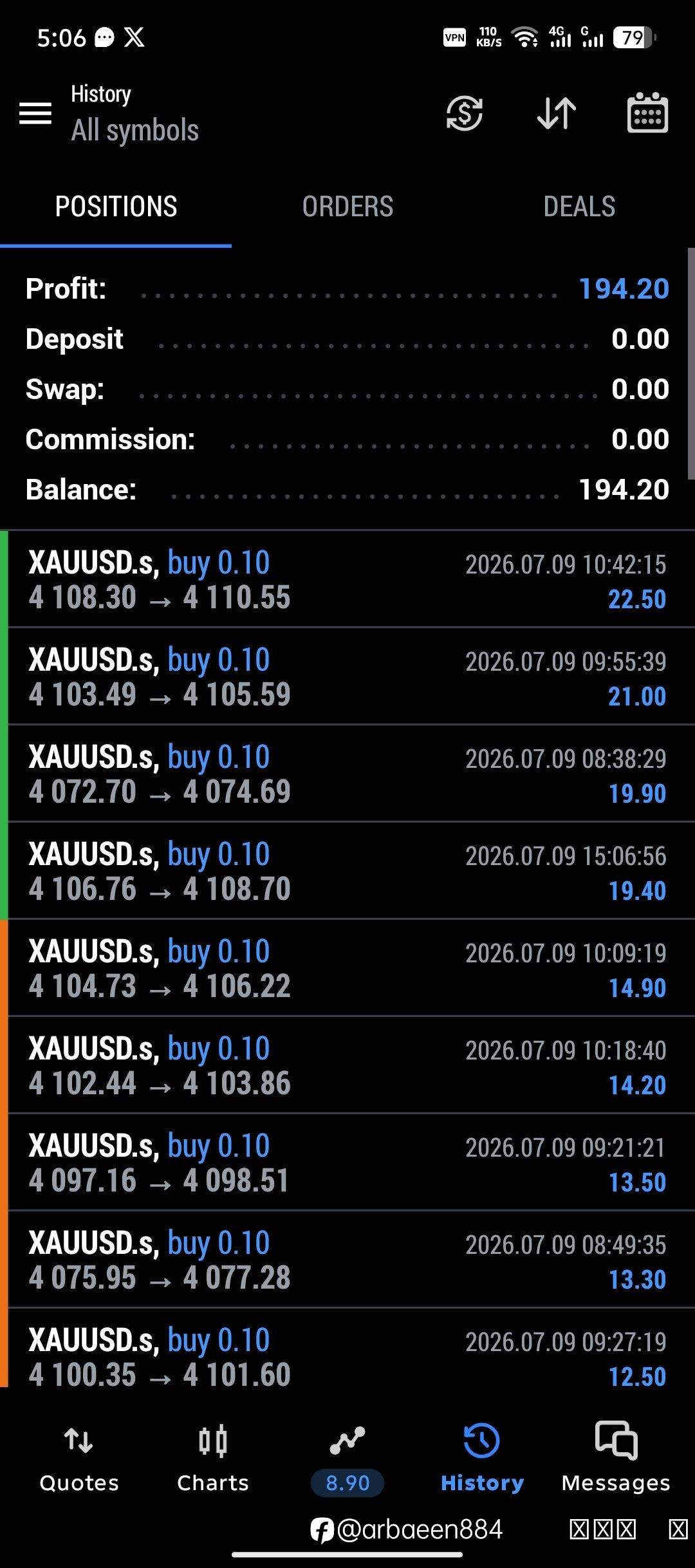Open the position closed at 10:18:40

pos(347,1065)
